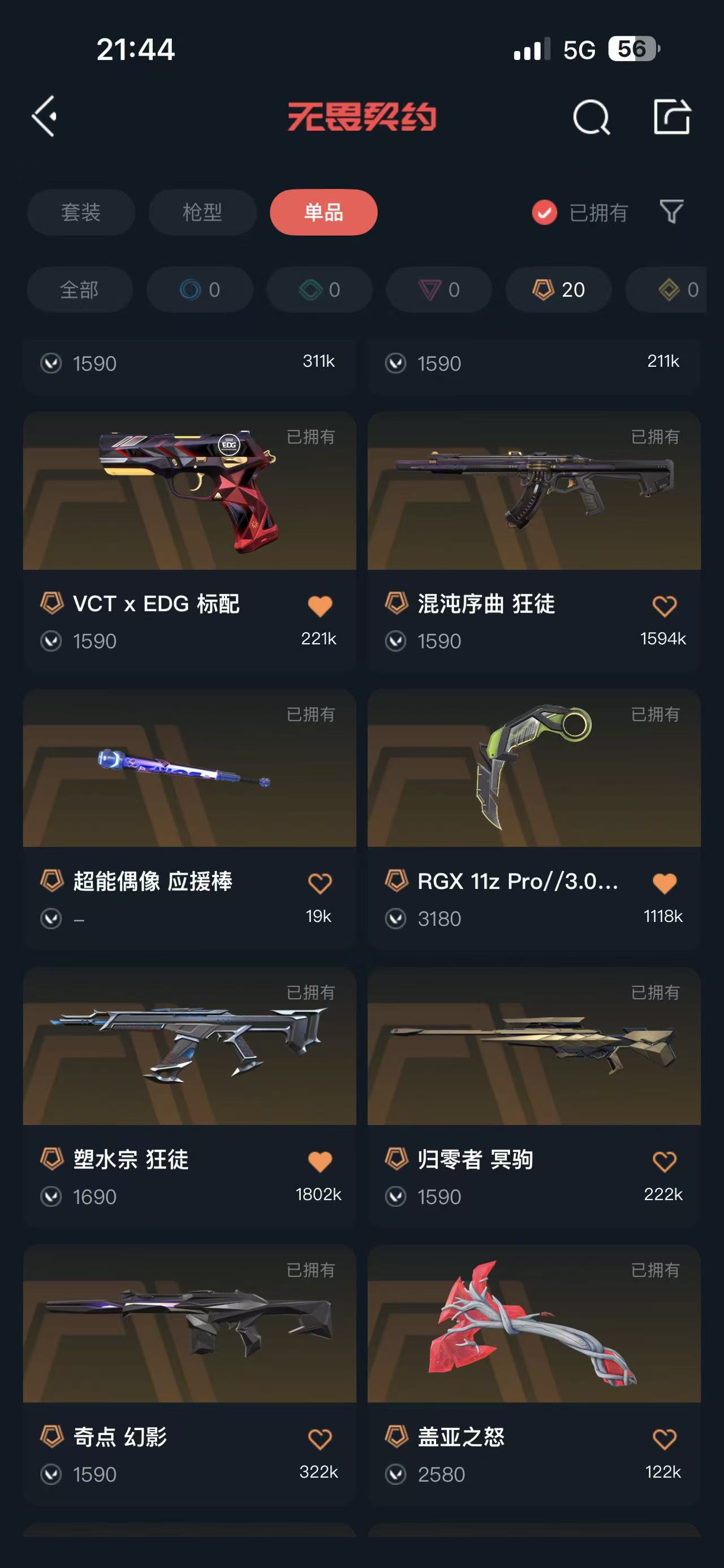Open the 归零者 冥驹 skin card

[x=533, y=1047]
